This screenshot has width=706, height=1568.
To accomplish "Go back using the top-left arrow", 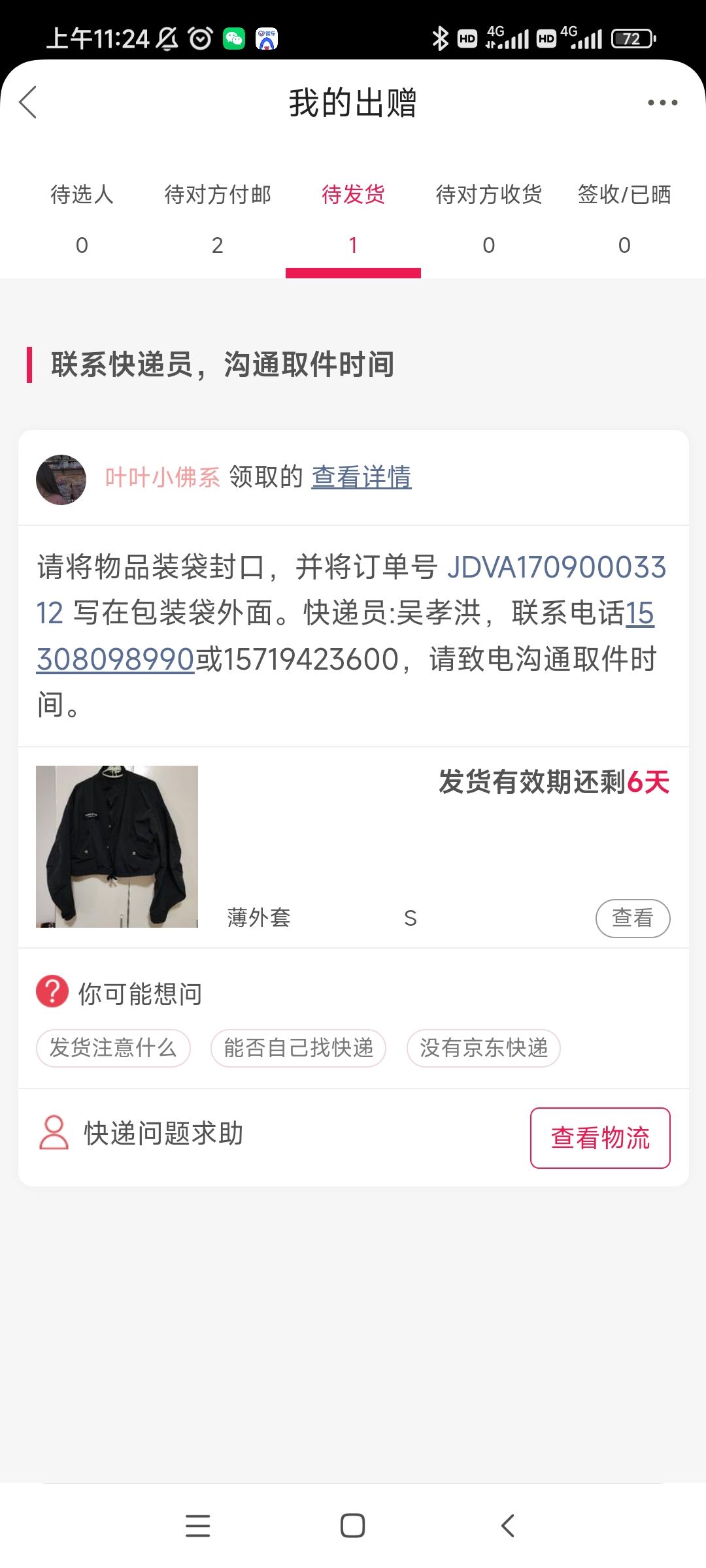I will pos(28,103).
